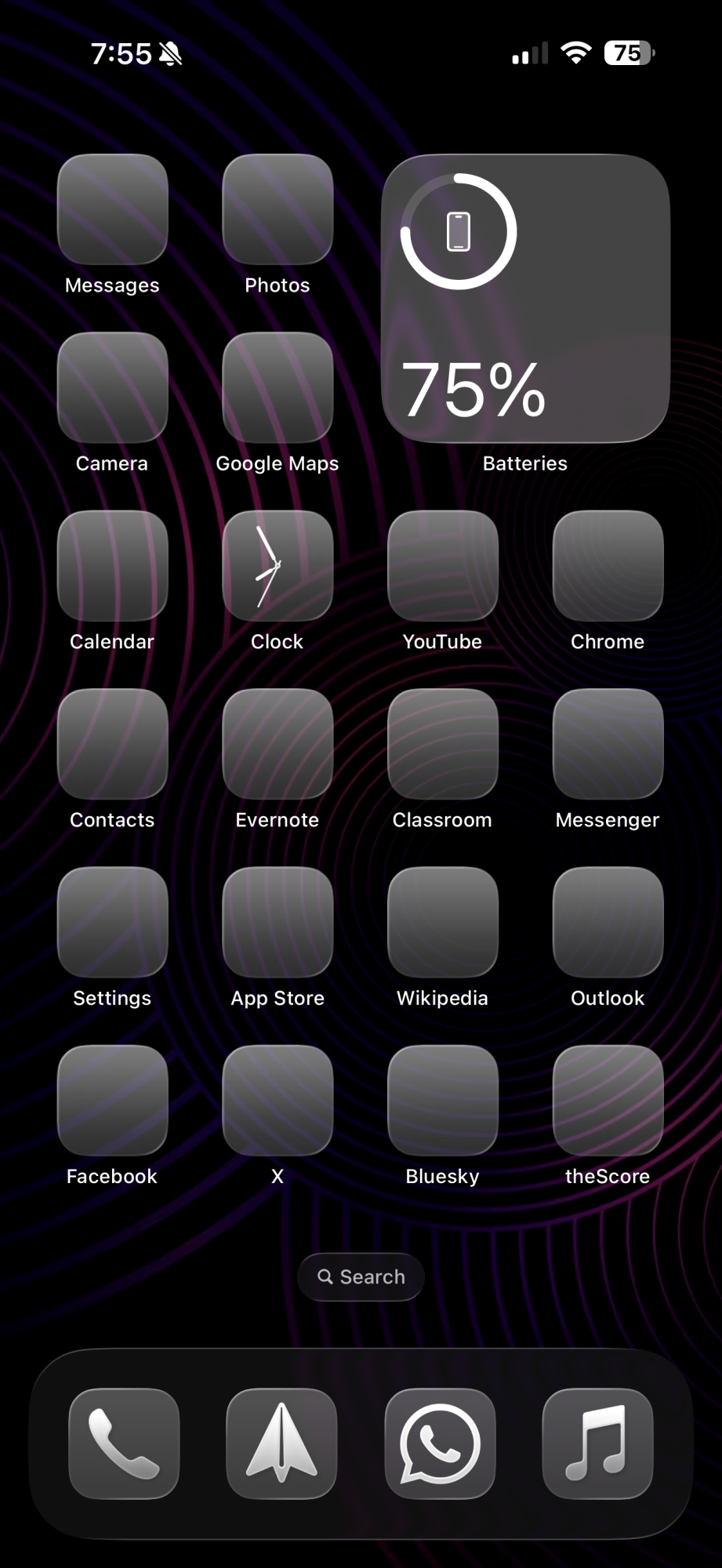Open the Messages app
Image resolution: width=722 pixels, height=1568 pixels.
(x=113, y=209)
